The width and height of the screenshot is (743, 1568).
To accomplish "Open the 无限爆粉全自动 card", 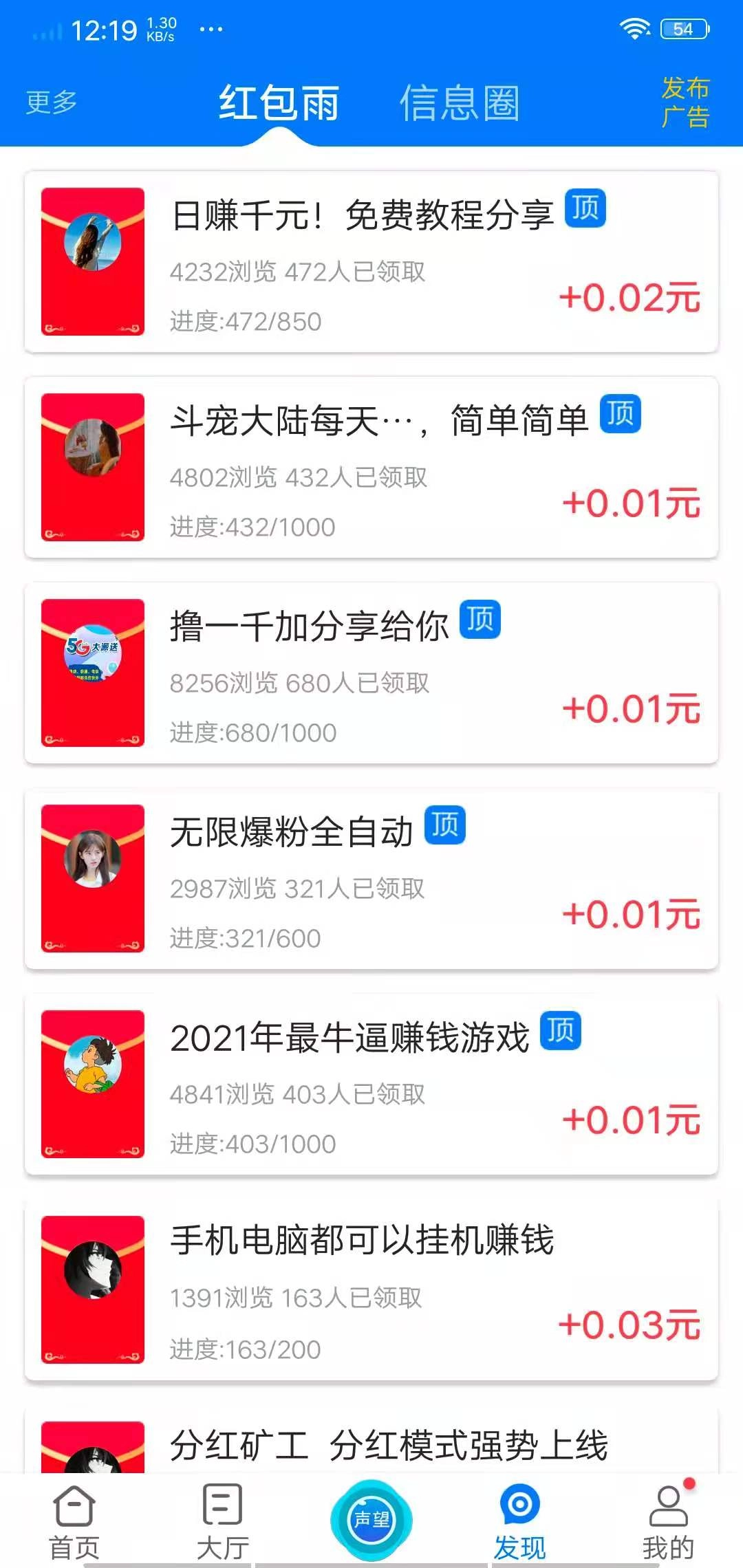I will point(371,879).
